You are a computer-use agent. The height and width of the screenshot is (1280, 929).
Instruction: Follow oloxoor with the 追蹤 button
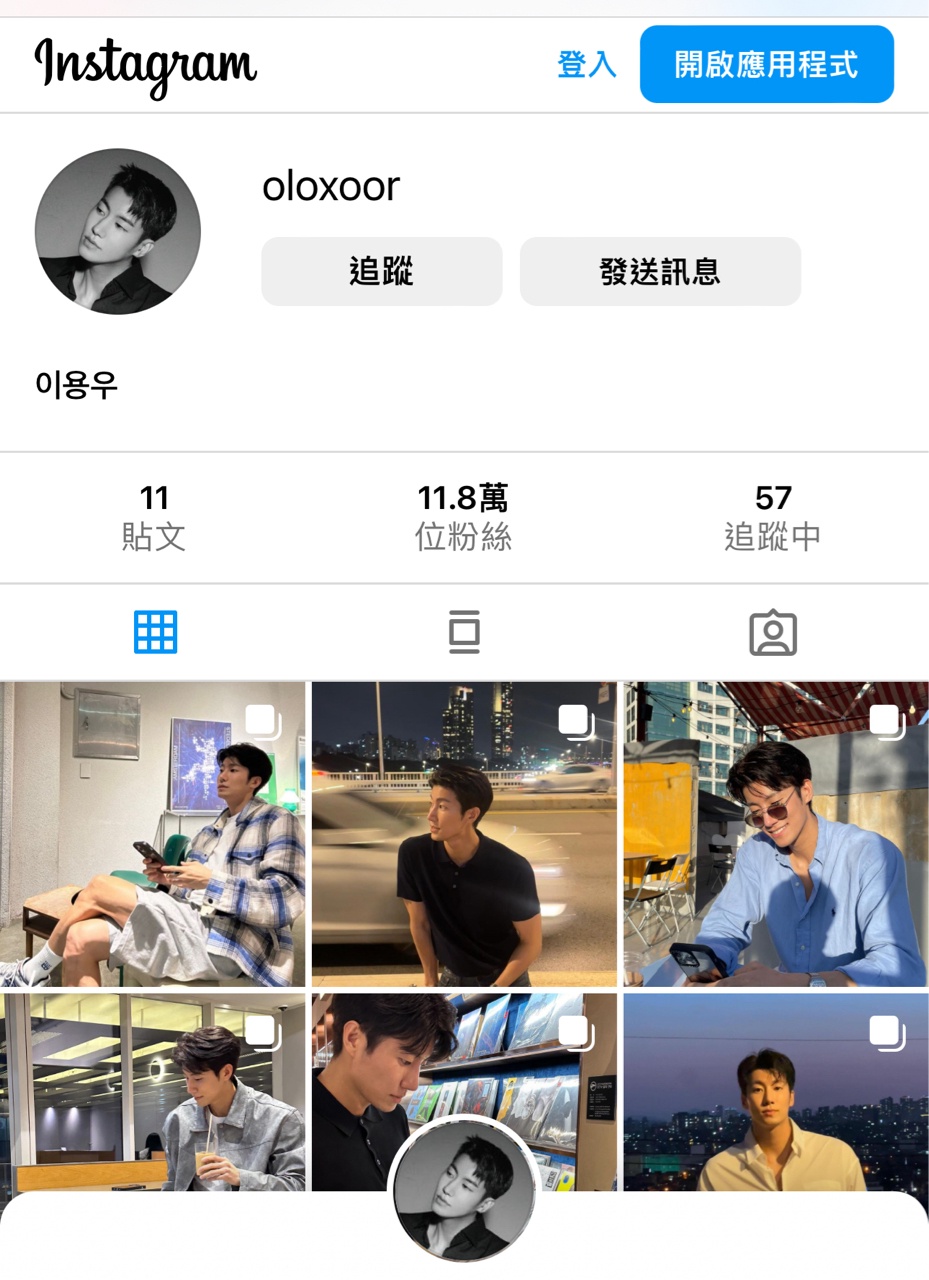(x=381, y=271)
